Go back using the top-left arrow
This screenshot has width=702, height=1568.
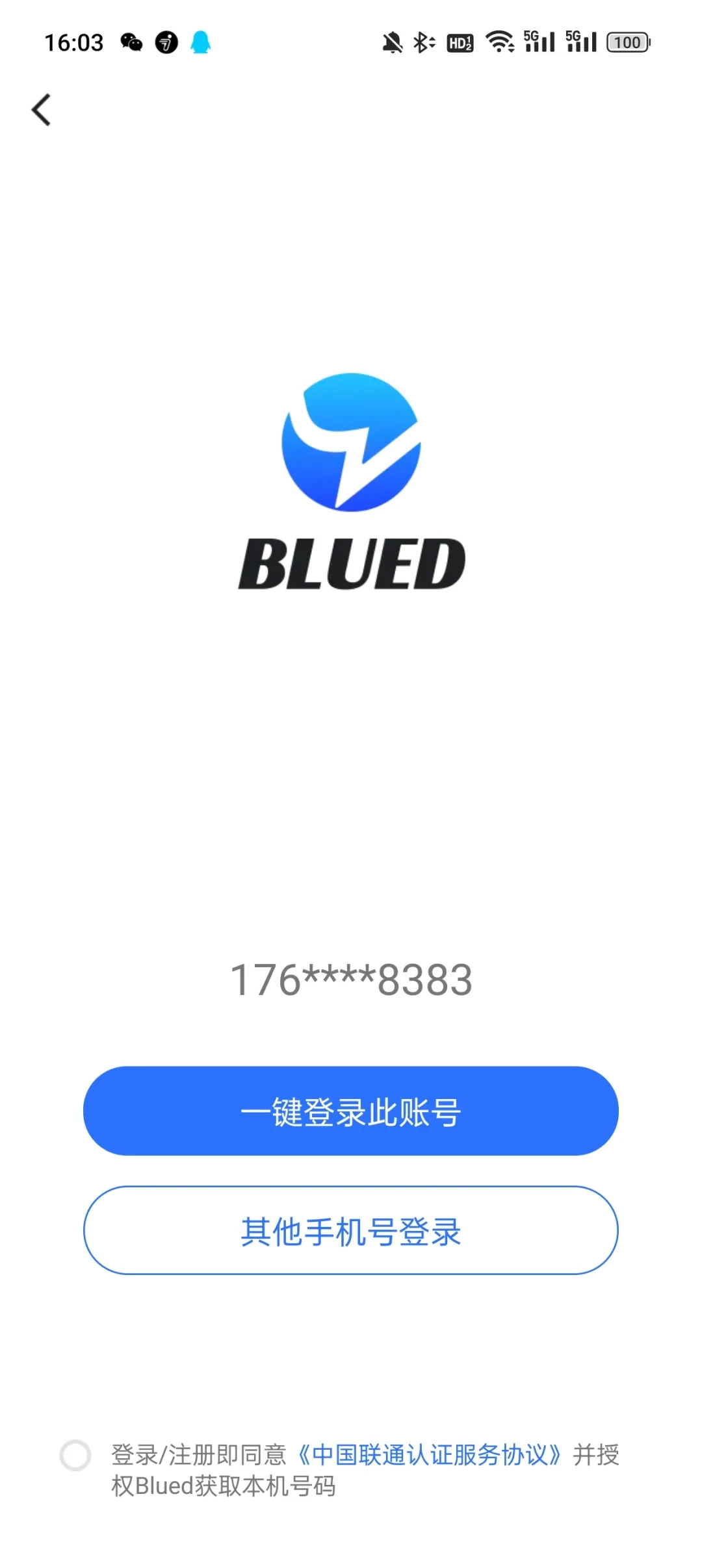41,110
